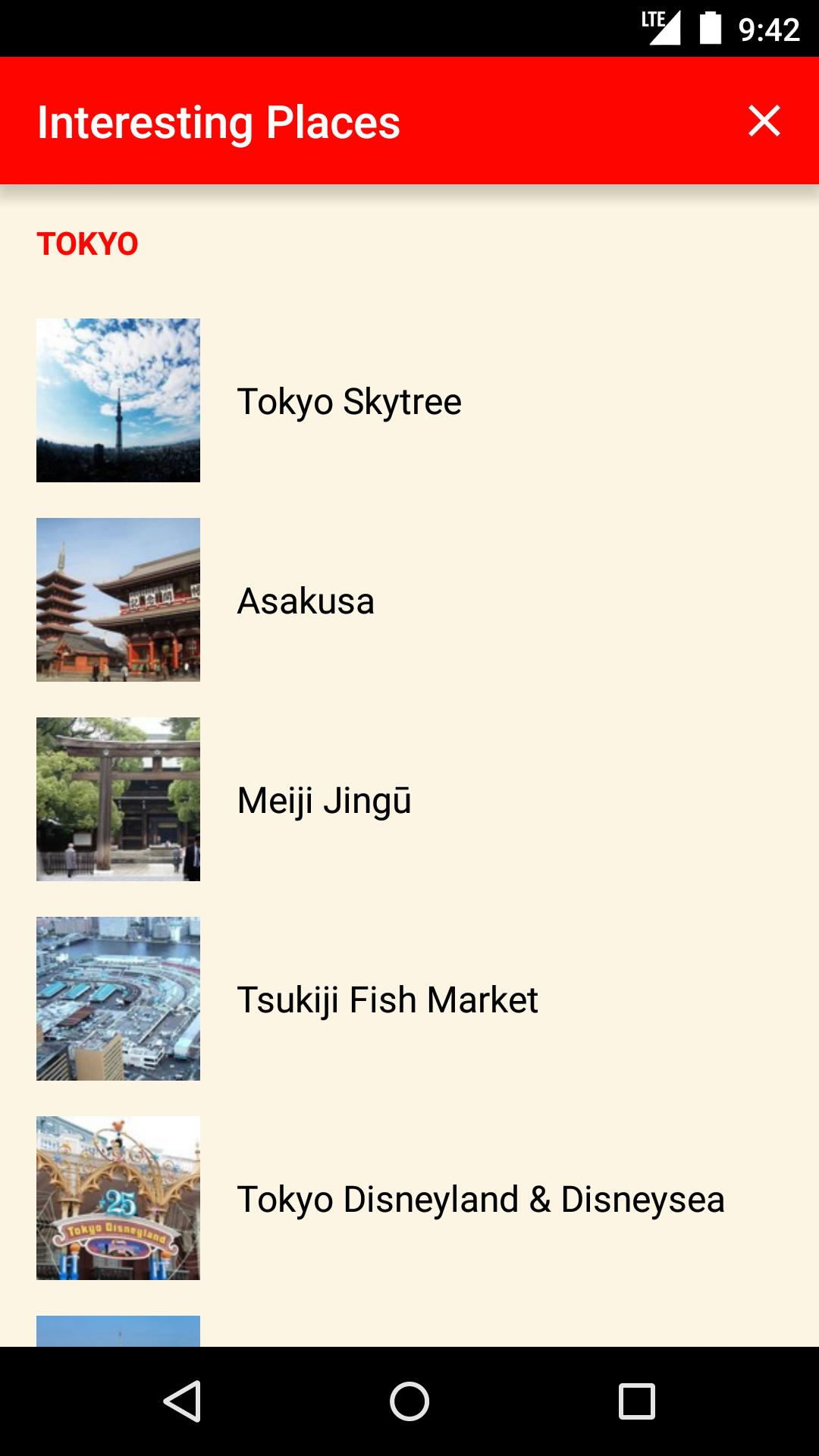Tap the TOKYO section header

point(88,244)
